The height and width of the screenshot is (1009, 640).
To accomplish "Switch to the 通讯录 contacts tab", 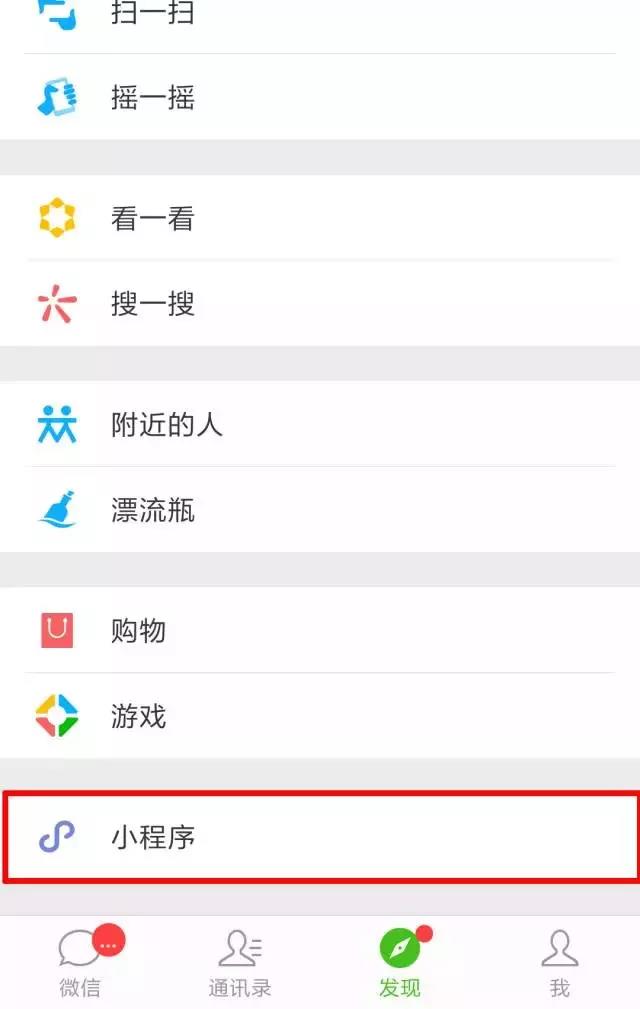I will (240, 962).
